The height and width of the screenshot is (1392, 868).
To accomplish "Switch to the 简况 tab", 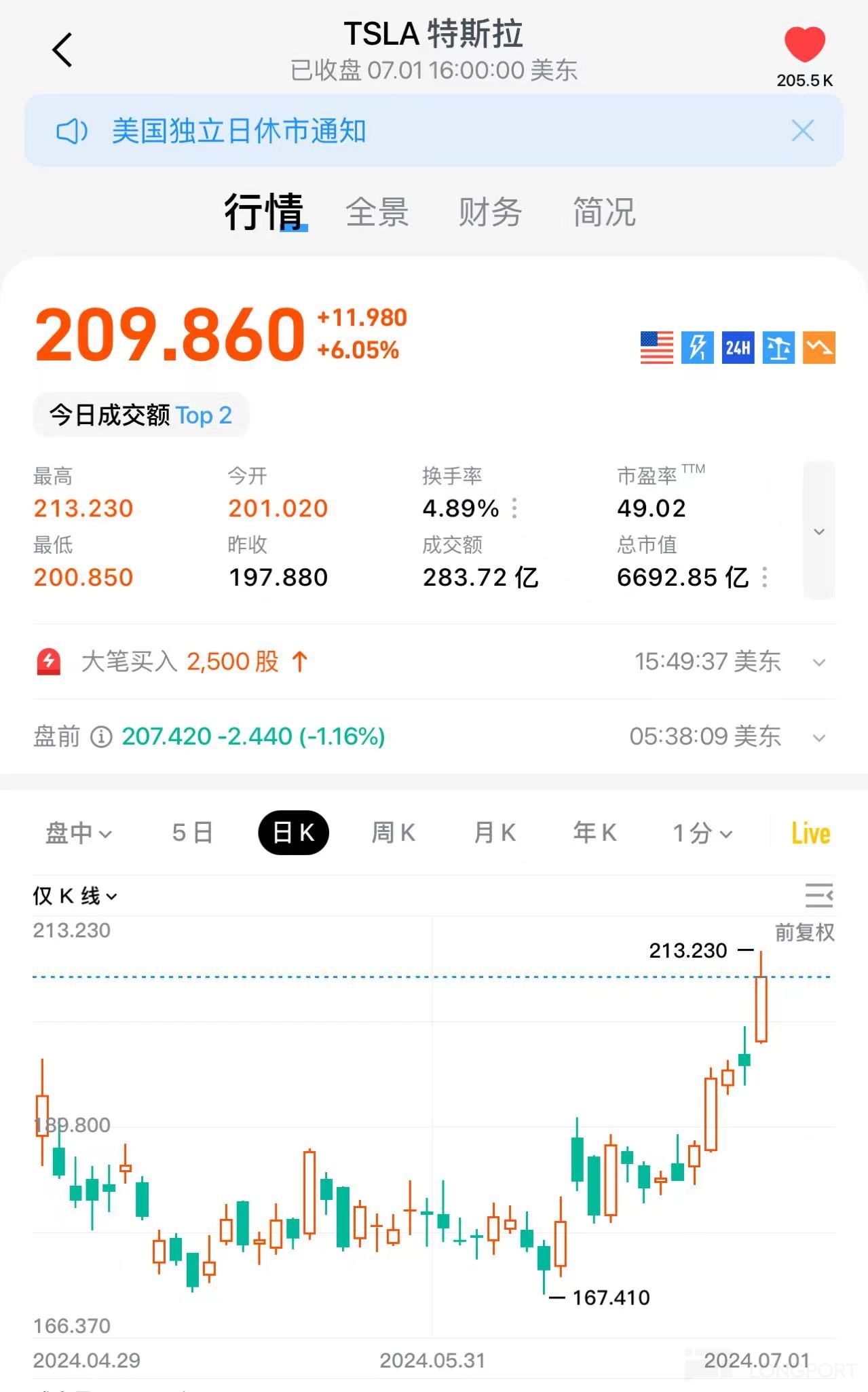I will [x=604, y=212].
